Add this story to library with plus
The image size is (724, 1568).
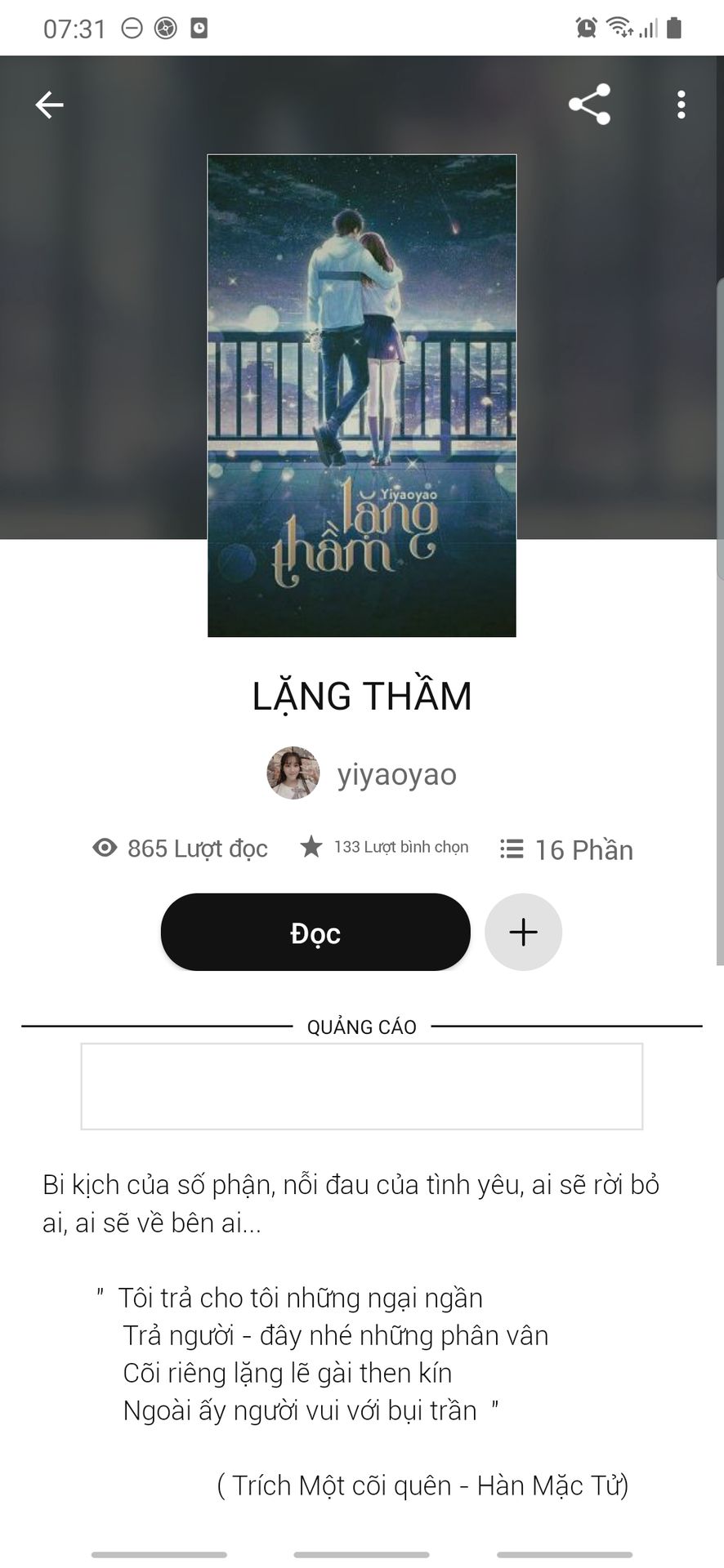tap(523, 932)
